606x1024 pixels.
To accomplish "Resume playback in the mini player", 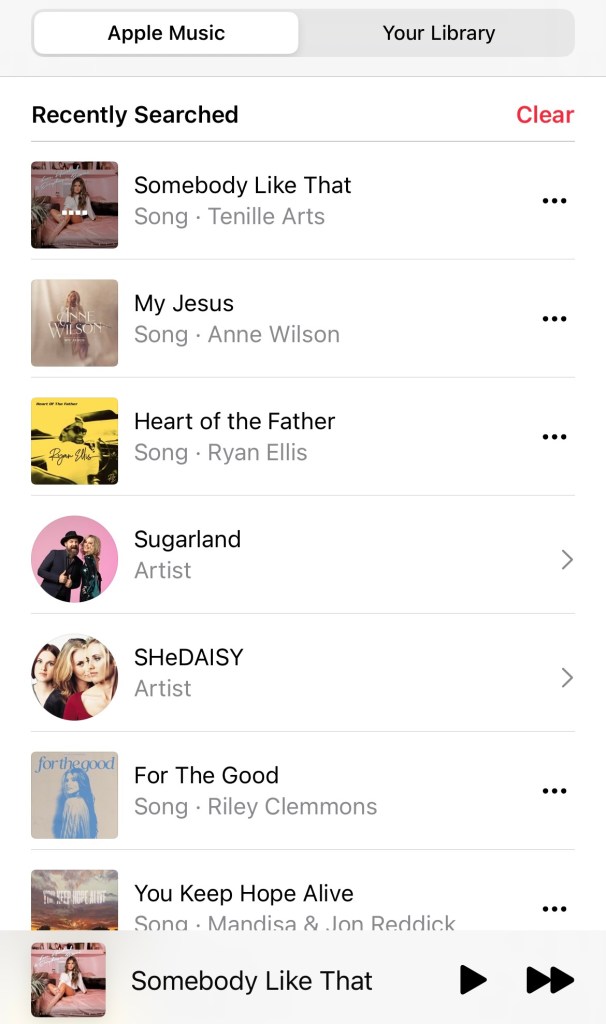I will click(x=472, y=980).
